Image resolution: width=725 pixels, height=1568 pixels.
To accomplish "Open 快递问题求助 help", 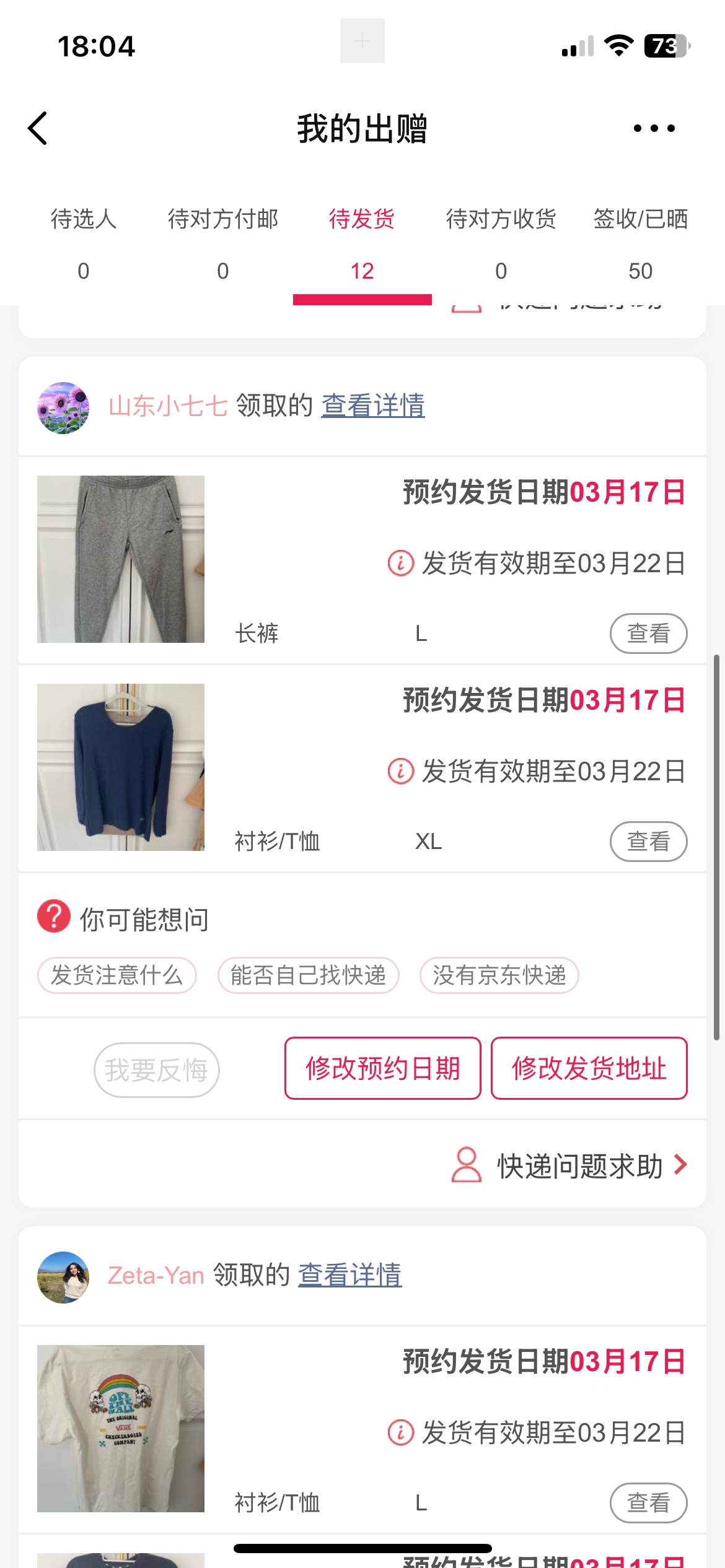I will pyautogui.click(x=579, y=1166).
